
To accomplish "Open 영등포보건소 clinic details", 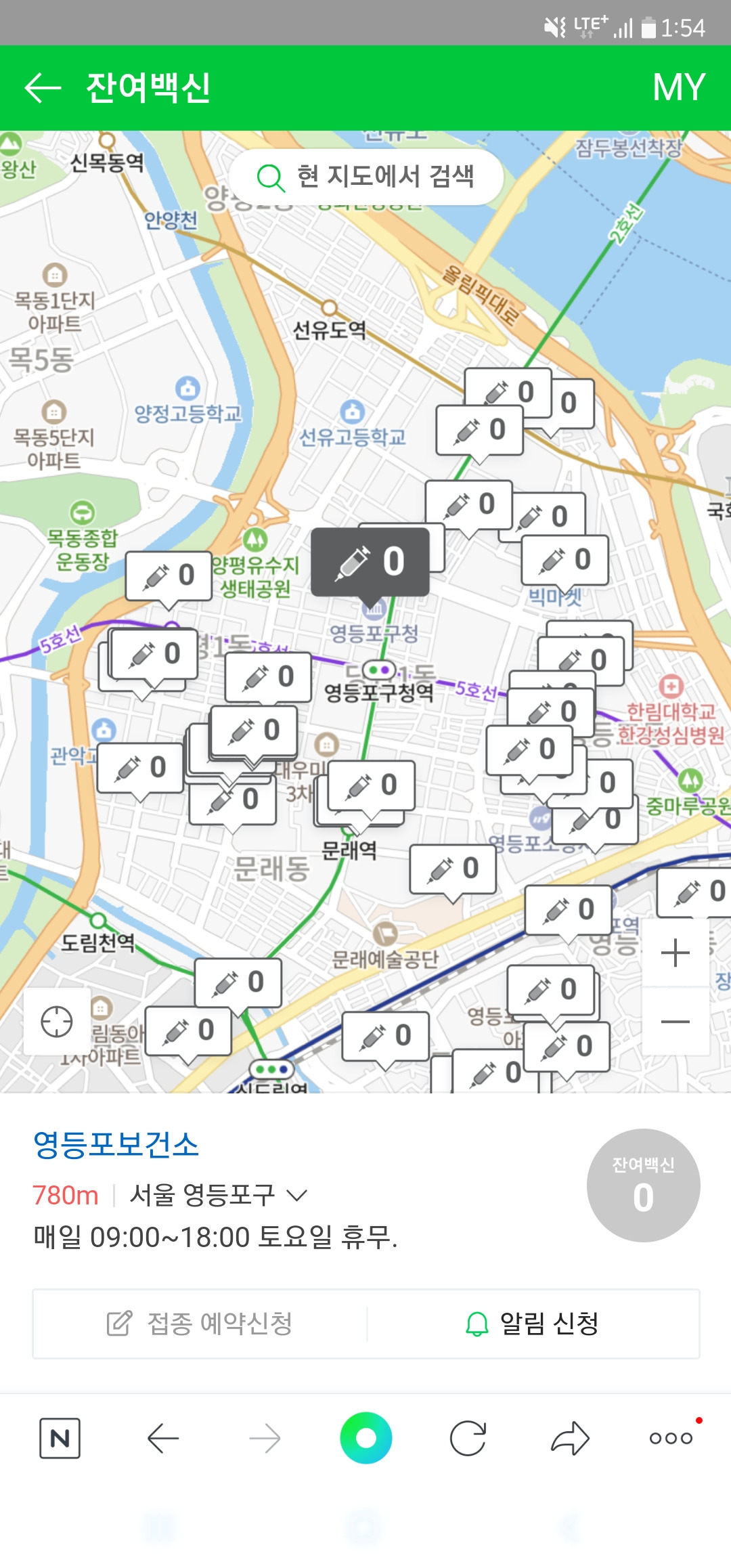I will pyautogui.click(x=116, y=1145).
